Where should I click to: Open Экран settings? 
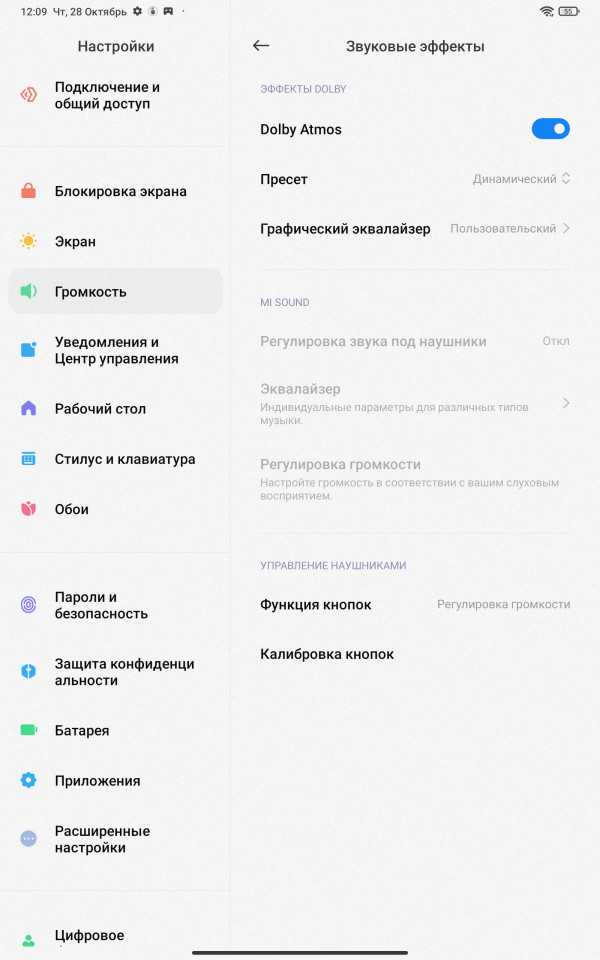pos(75,242)
